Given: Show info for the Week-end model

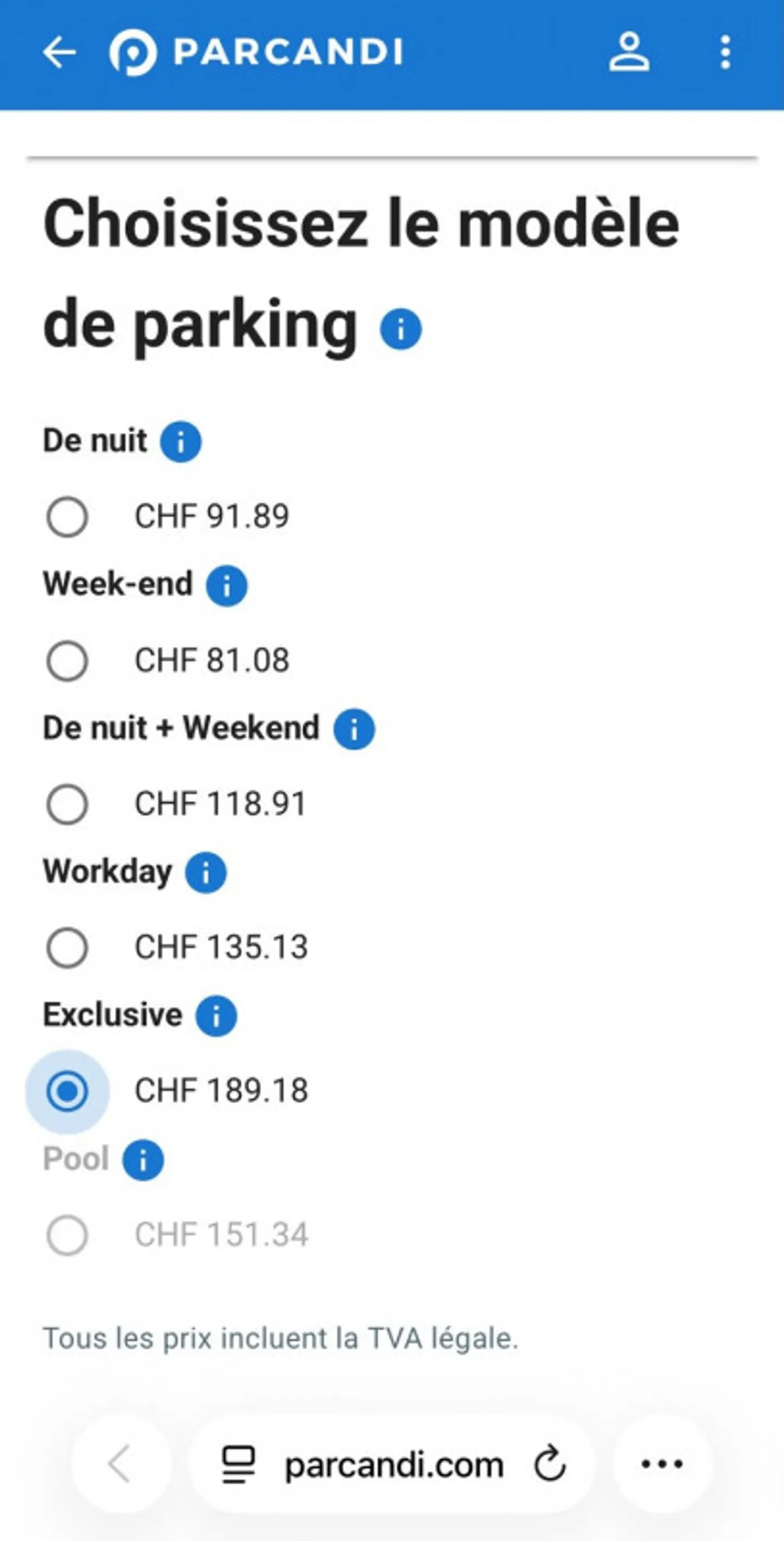Looking at the screenshot, I should coord(226,586).
